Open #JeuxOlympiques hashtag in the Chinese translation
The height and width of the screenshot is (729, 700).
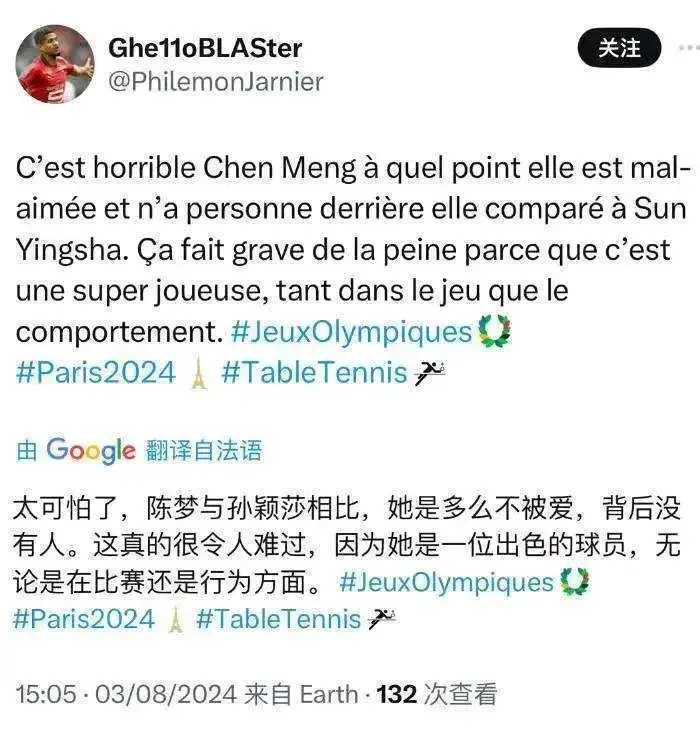pyautogui.click(x=446, y=581)
